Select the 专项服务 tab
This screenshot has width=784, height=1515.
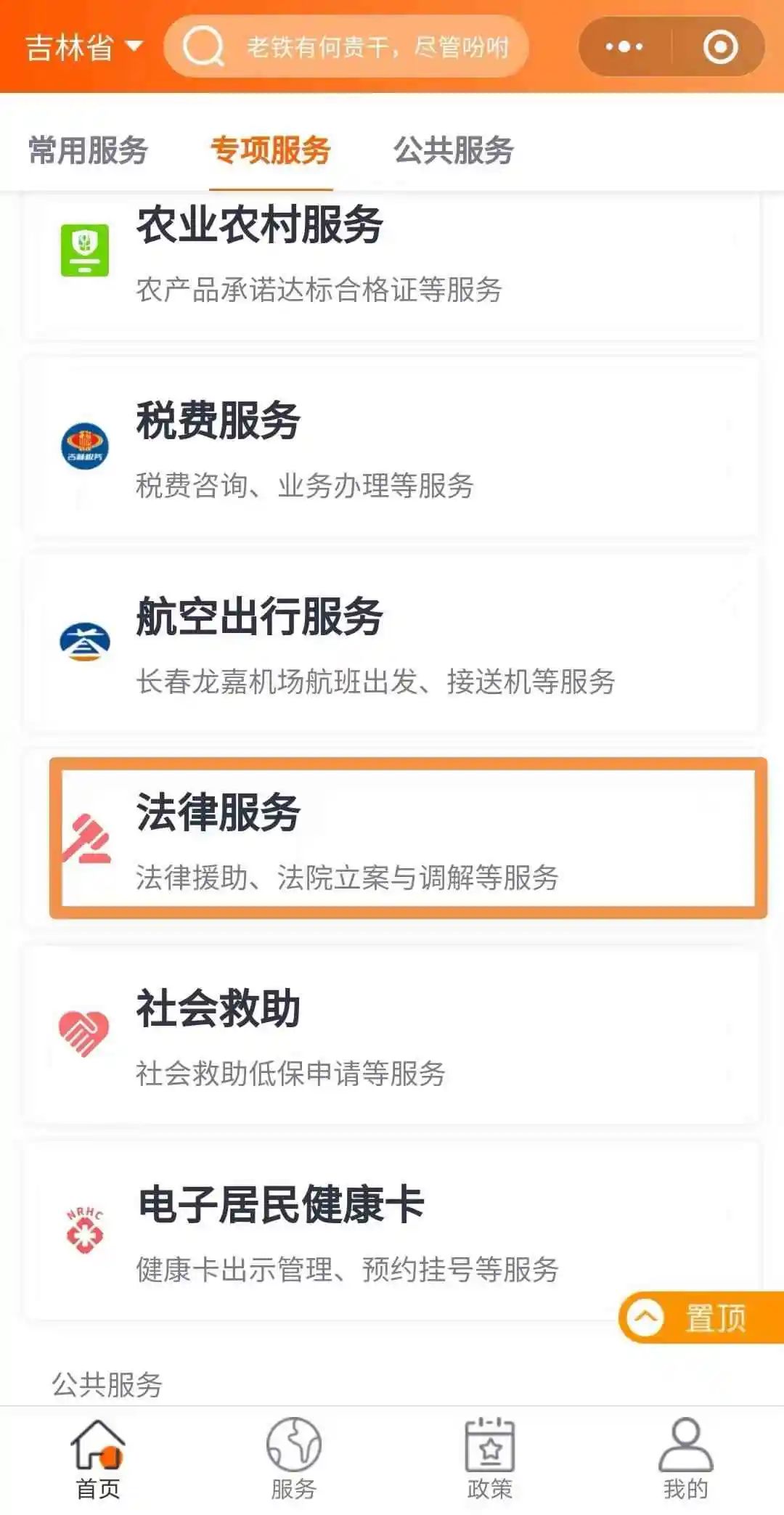[271, 151]
